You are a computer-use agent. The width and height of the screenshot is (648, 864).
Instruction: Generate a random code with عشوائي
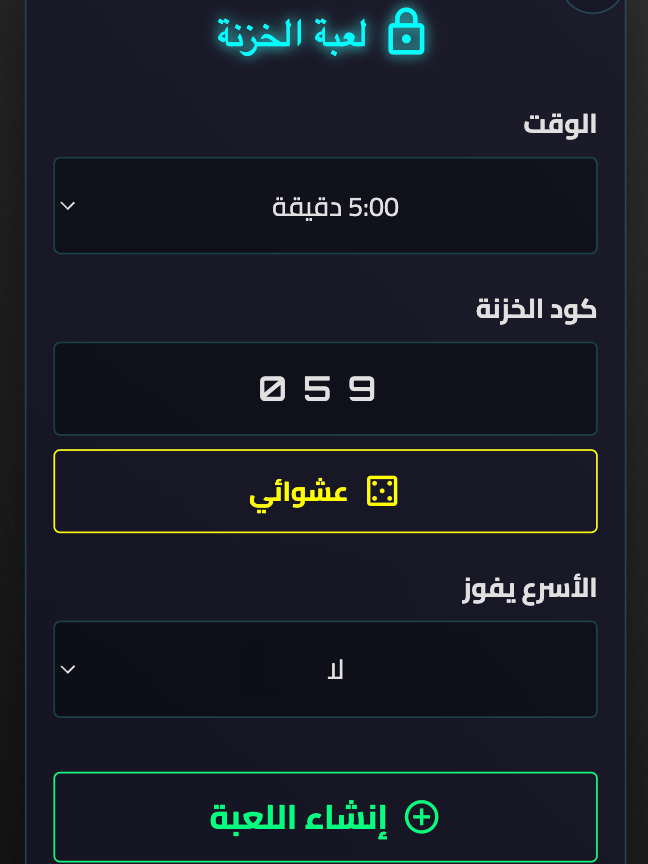(325, 491)
